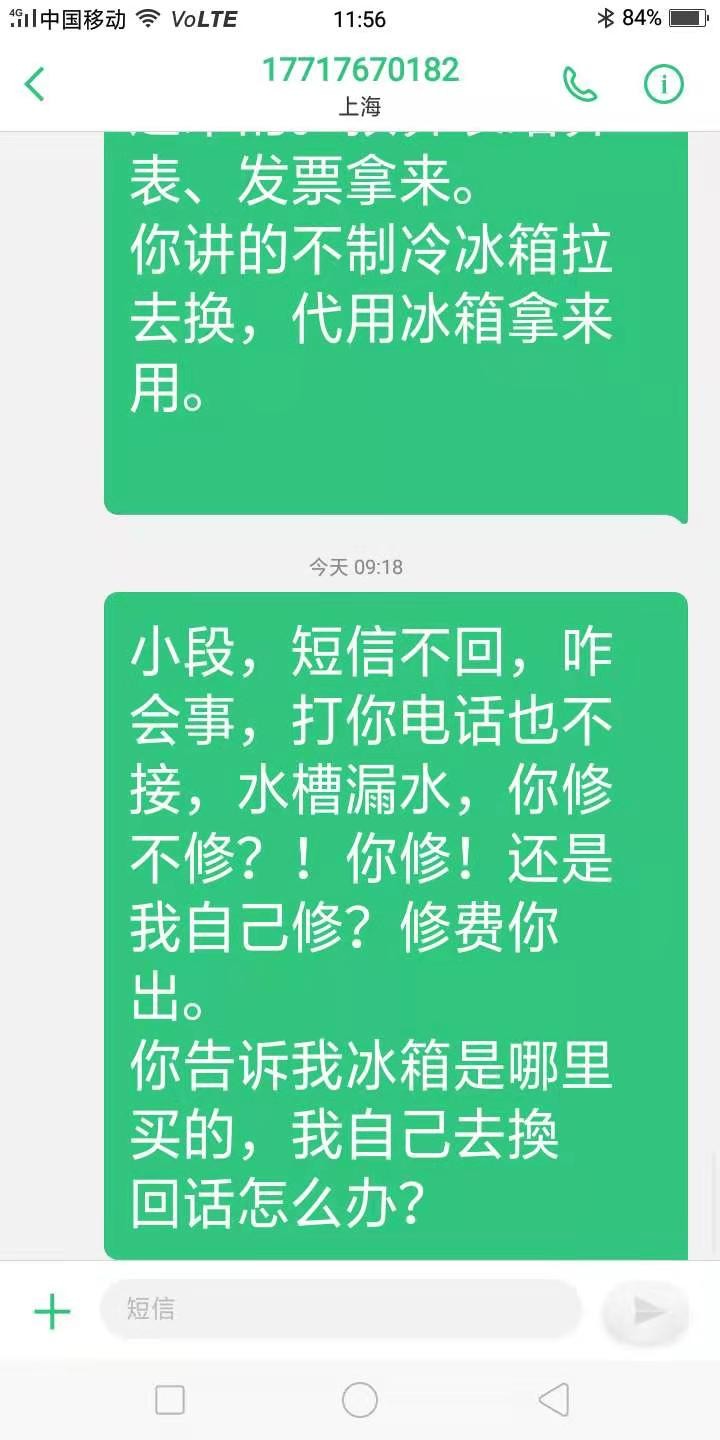Go to the system home screen
Viewport: 720px width, 1440px height.
pos(360,1400)
